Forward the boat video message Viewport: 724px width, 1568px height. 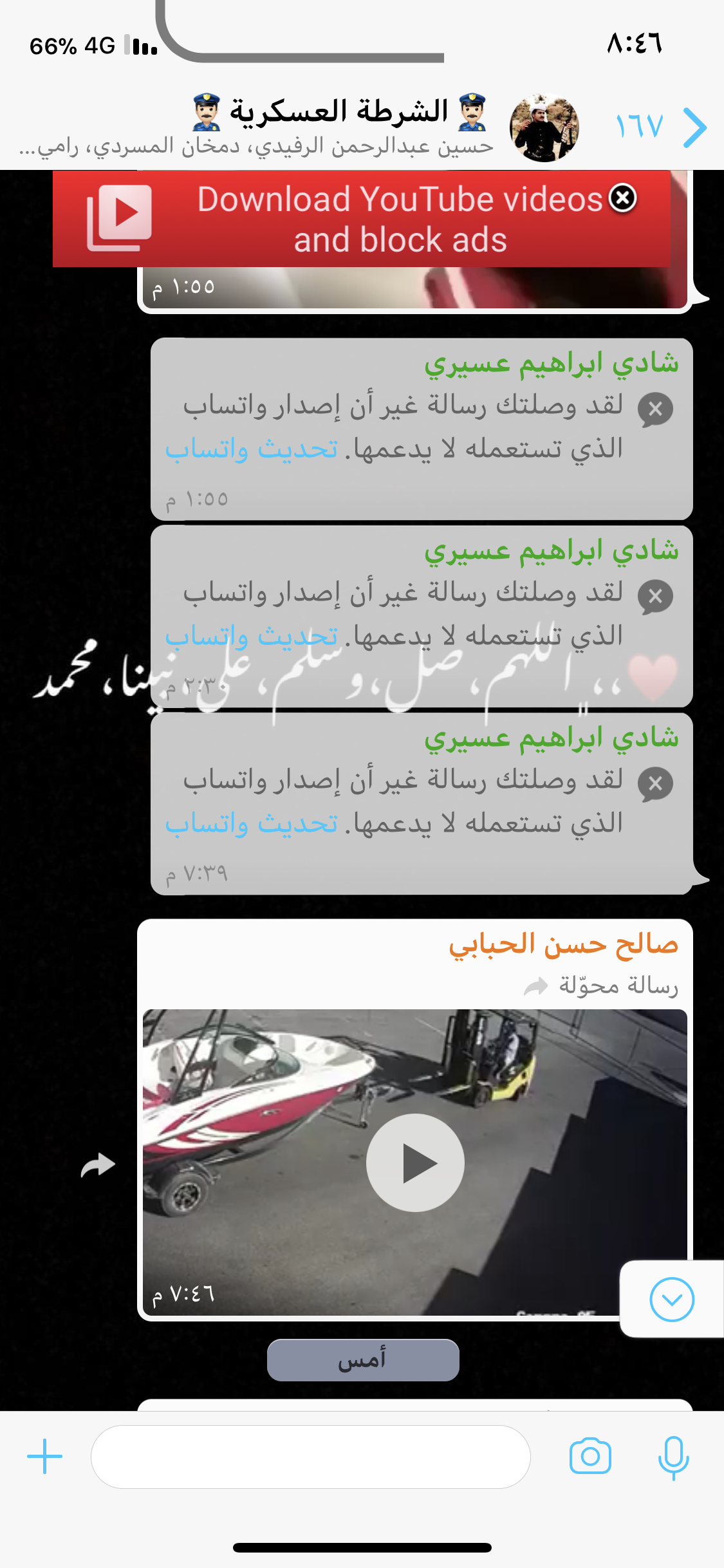click(x=98, y=1165)
